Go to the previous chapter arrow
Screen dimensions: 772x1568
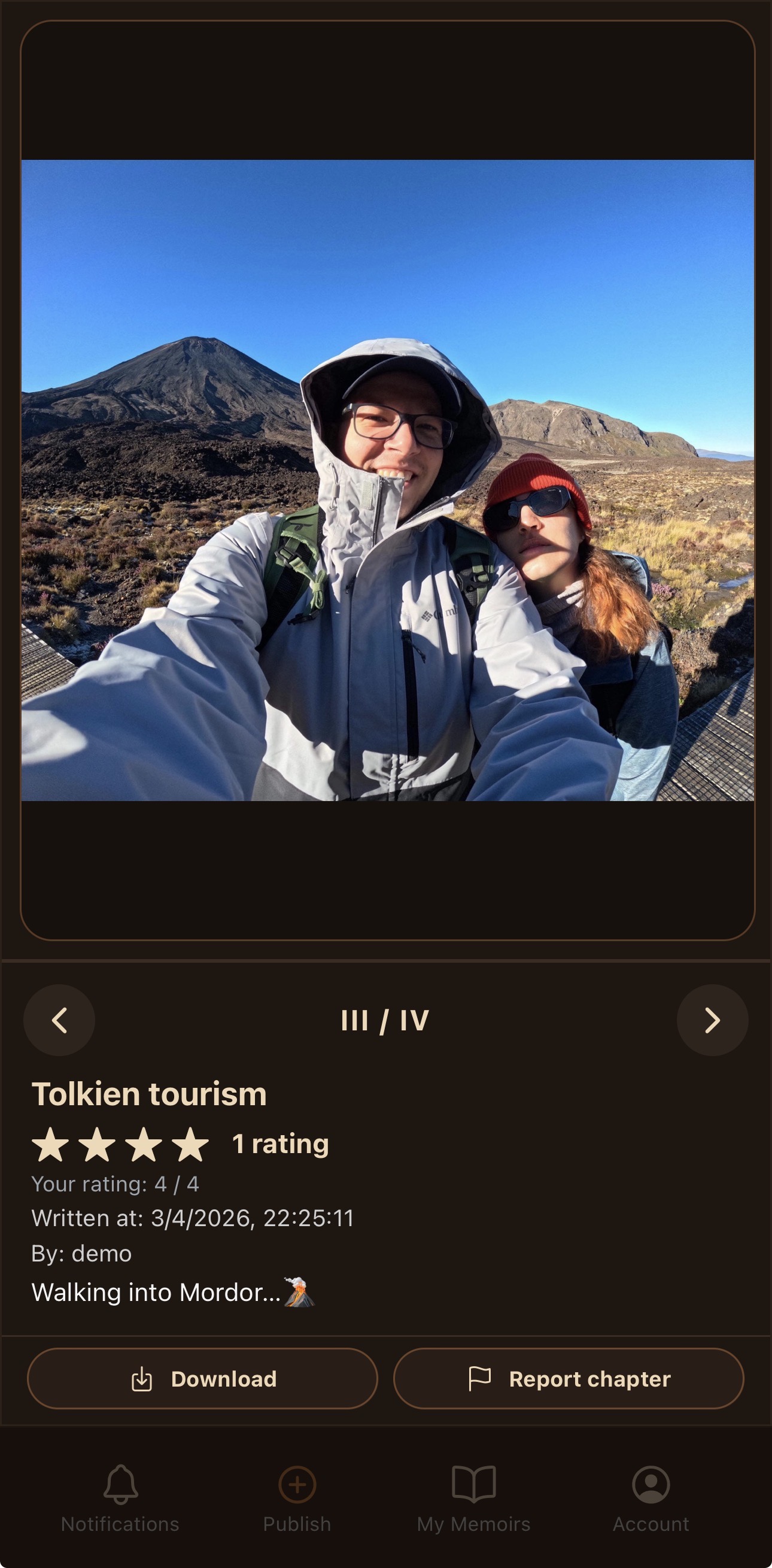coord(59,1020)
